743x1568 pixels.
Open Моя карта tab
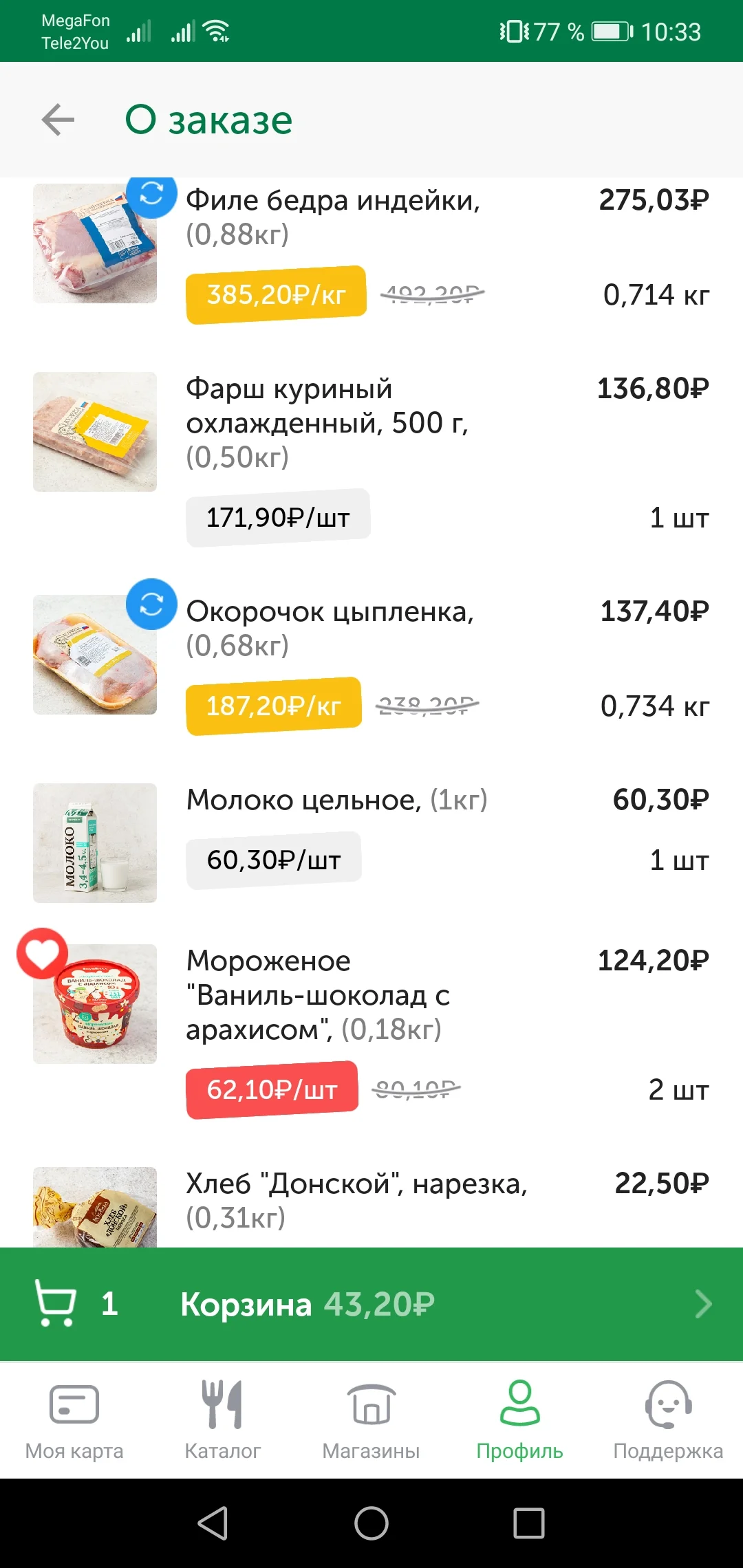click(x=74, y=1419)
